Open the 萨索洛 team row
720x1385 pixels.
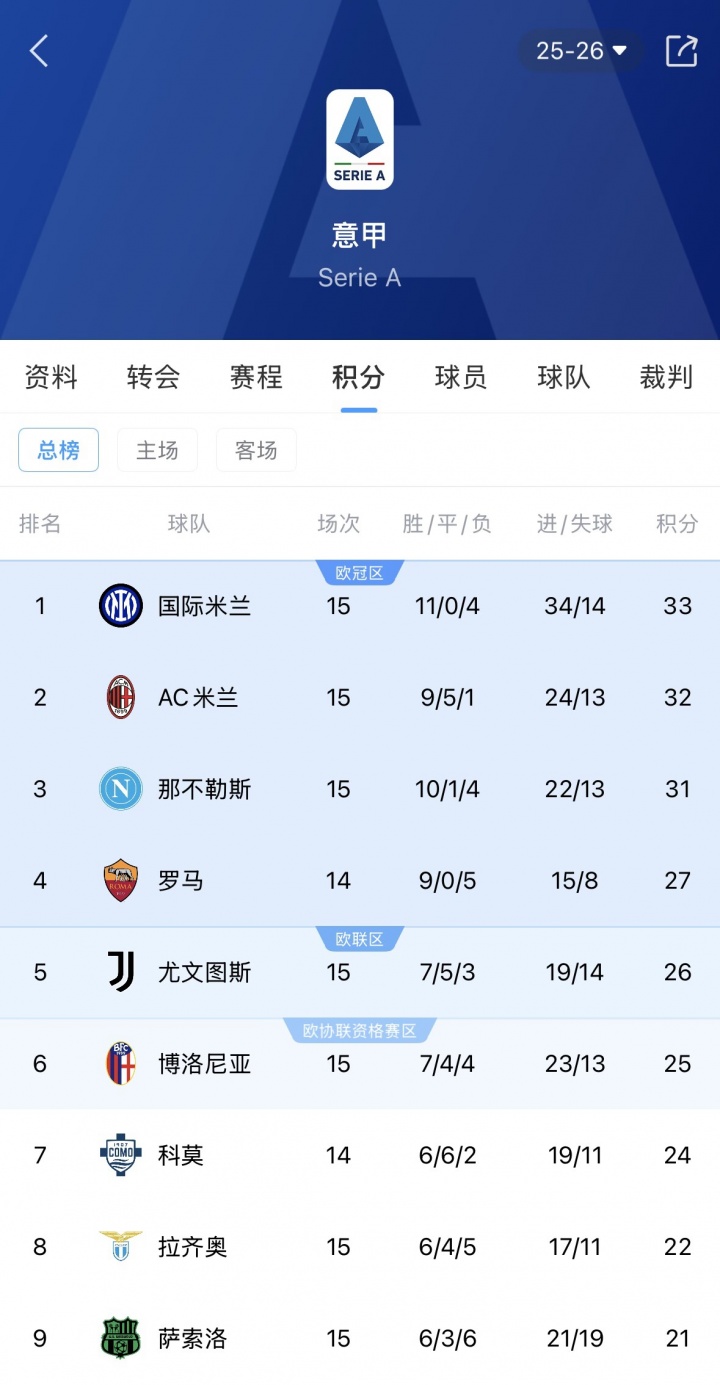tap(192, 1339)
